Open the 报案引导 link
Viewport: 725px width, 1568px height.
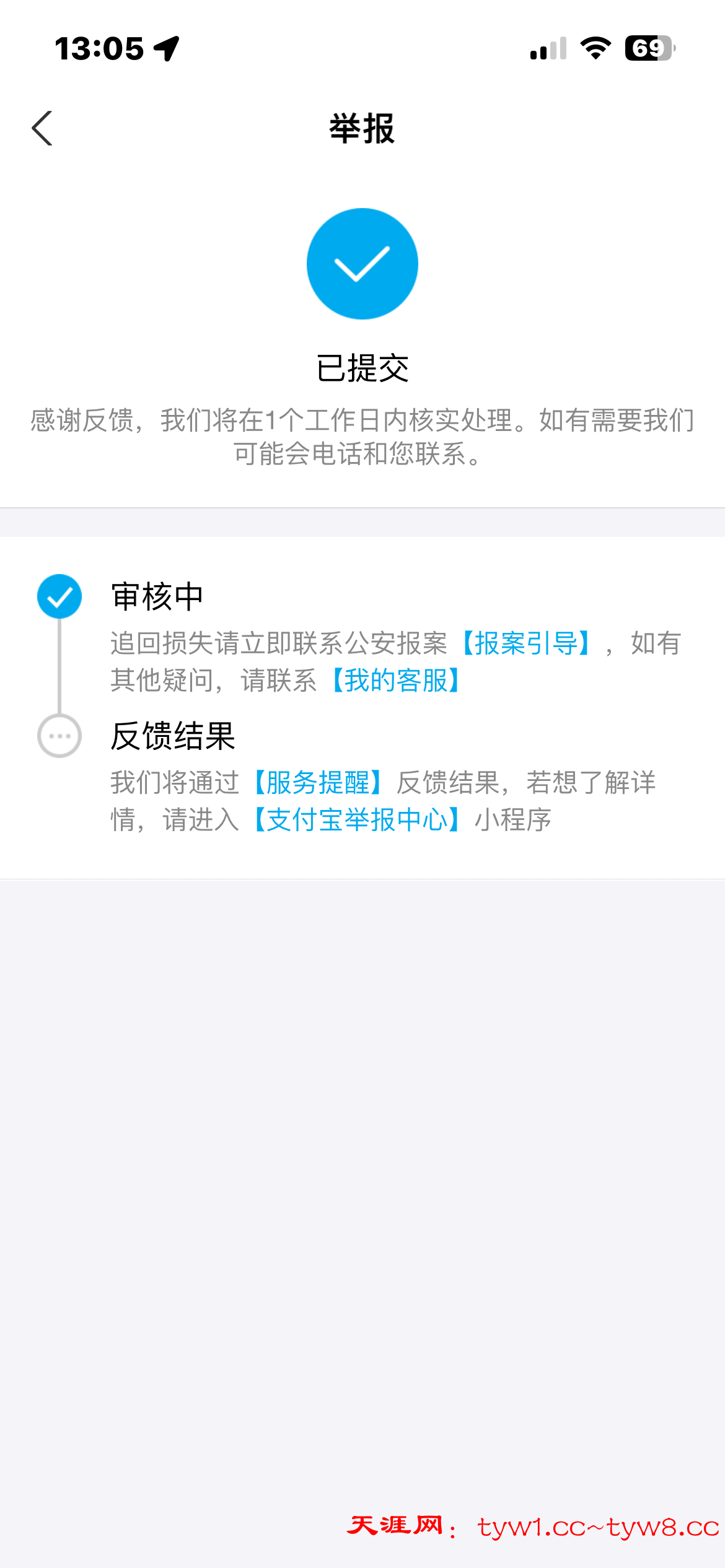point(525,643)
